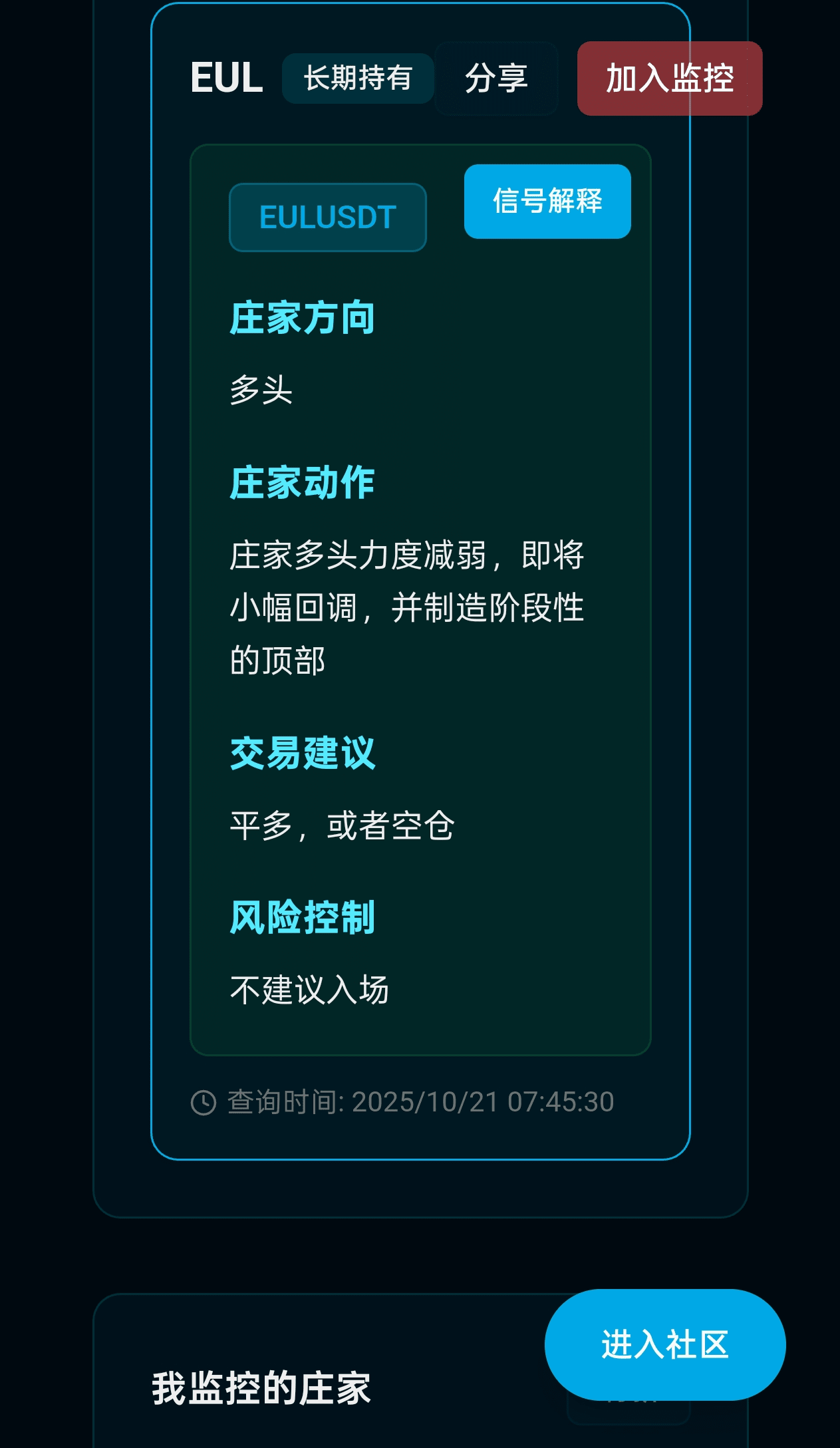
Task: Tap the EULUSDT pair chip
Action: pyautogui.click(x=328, y=217)
